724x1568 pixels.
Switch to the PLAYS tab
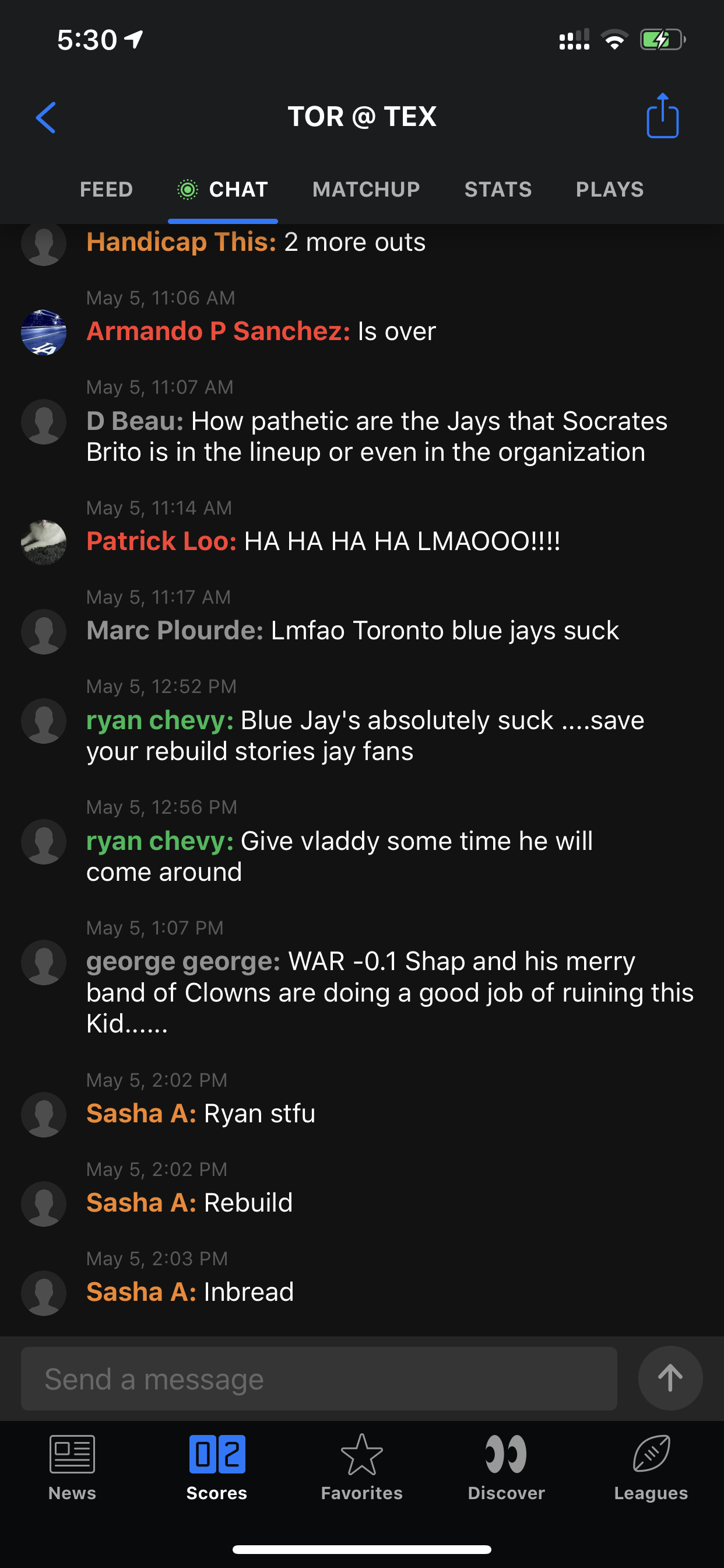point(609,190)
